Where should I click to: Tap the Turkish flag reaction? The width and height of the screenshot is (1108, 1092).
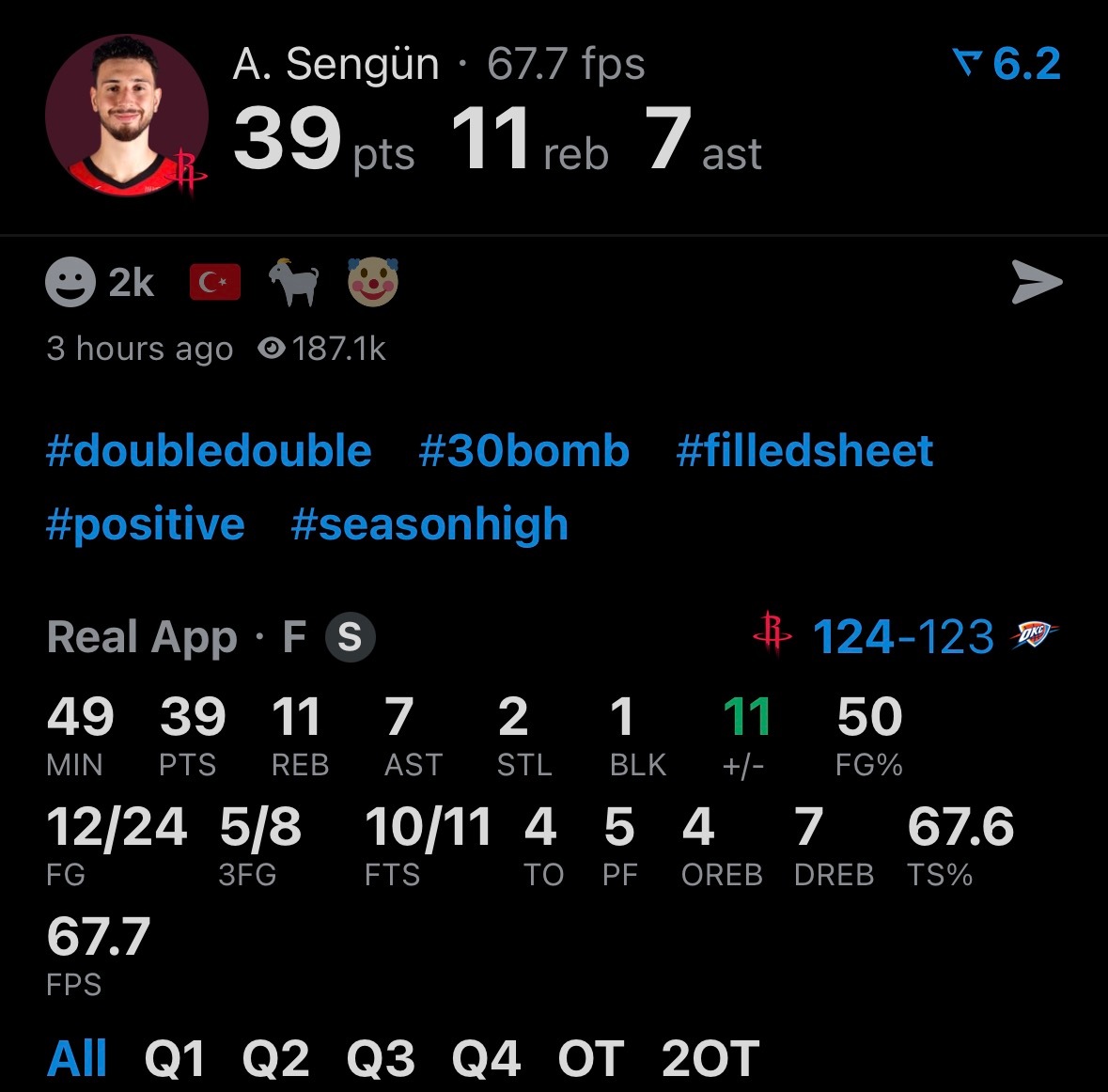[x=215, y=282]
